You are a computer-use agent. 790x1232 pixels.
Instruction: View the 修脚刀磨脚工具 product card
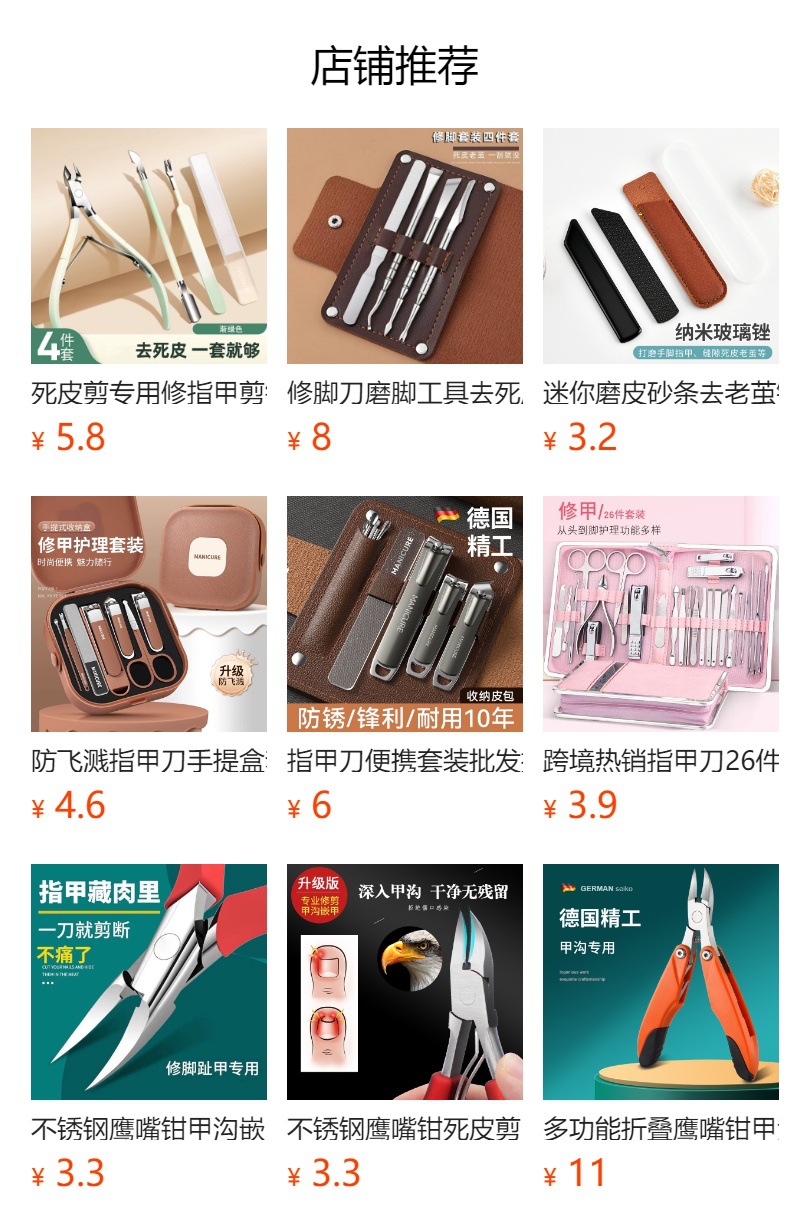coord(405,246)
